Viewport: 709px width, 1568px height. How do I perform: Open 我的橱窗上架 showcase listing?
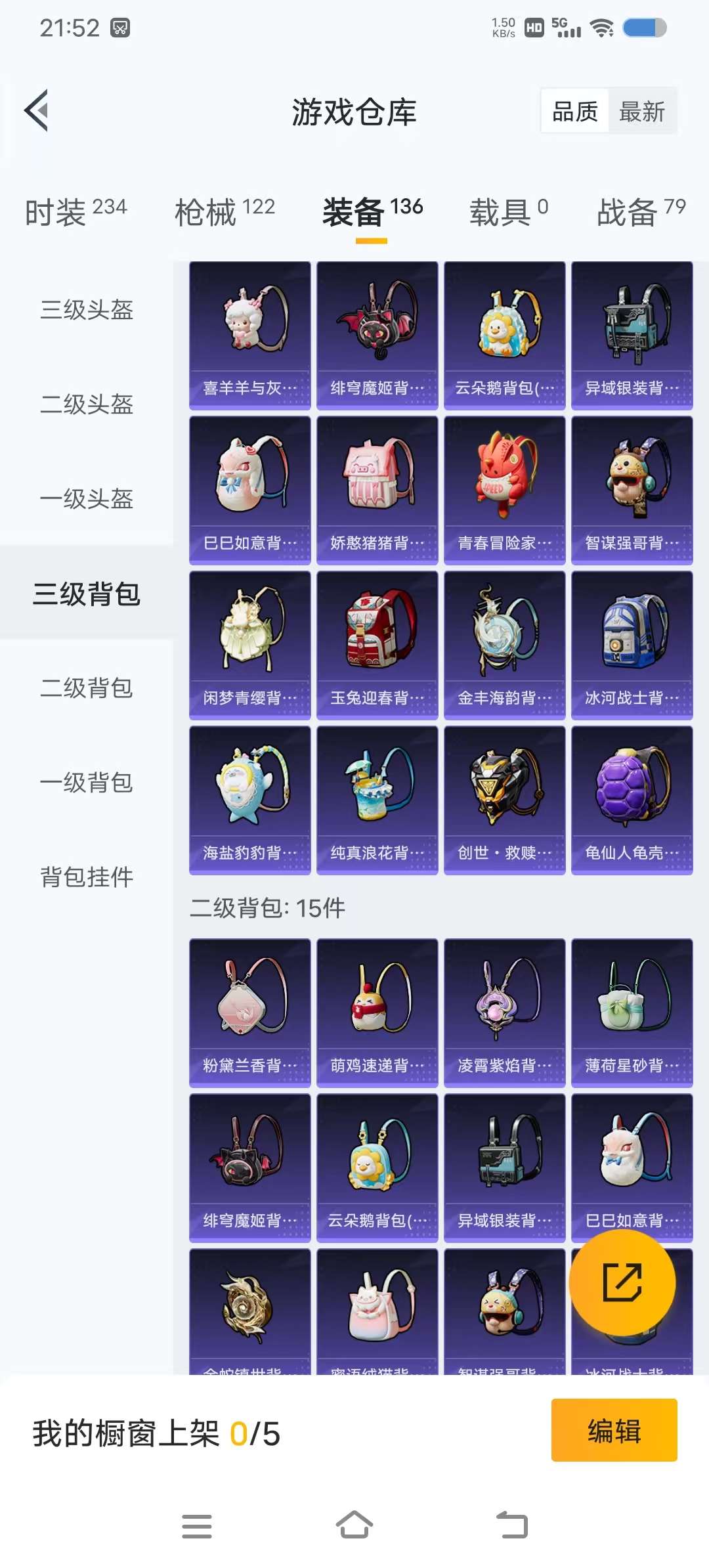[x=156, y=1431]
